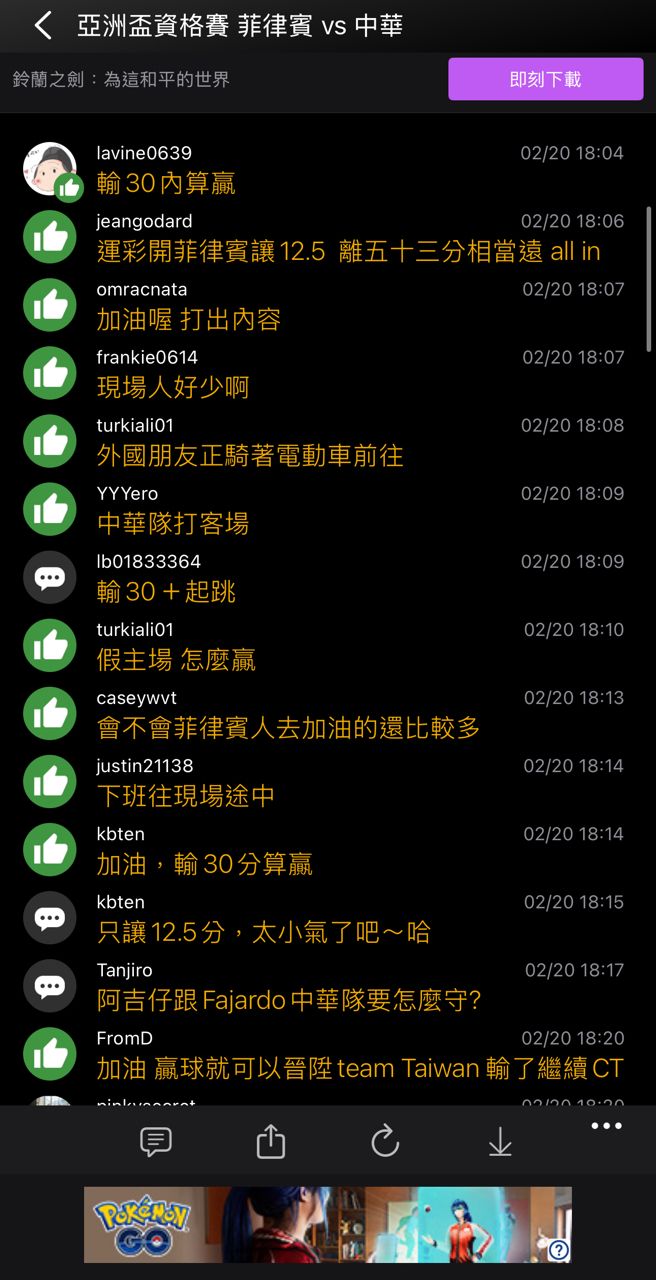Select FromD's comment about team Taiwan
This screenshot has height=1280, width=656.
click(x=359, y=1067)
